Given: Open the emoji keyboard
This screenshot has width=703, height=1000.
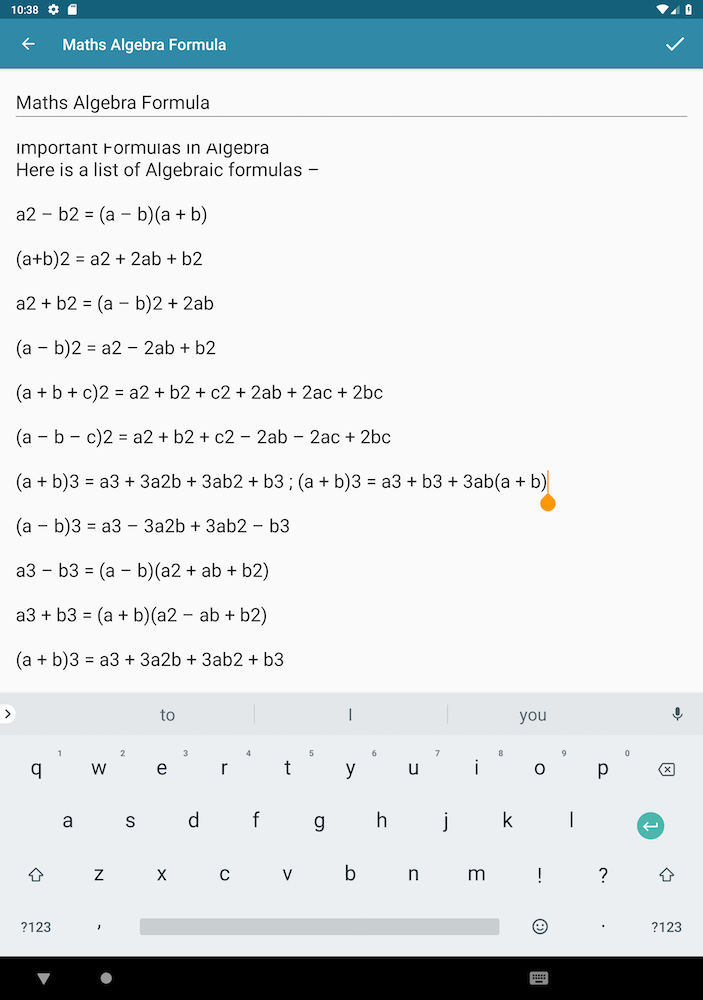Looking at the screenshot, I should [540, 927].
